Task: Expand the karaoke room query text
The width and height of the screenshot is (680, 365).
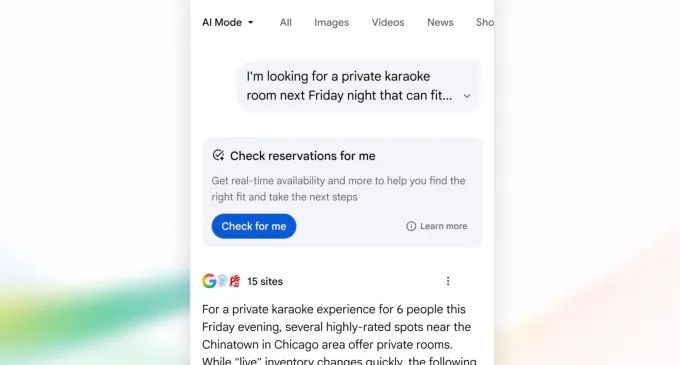Action: (467, 96)
